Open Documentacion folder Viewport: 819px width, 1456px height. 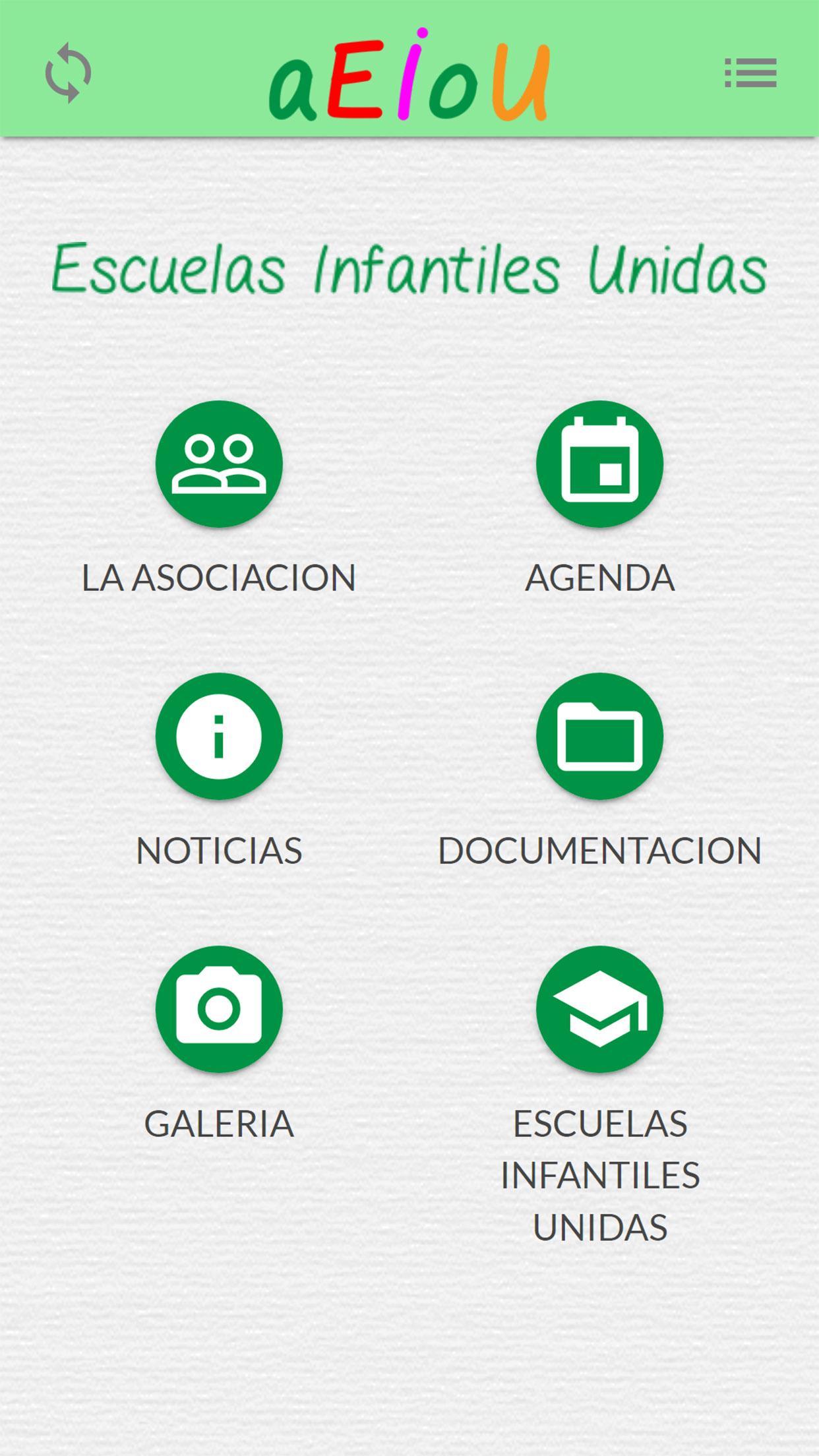coord(599,736)
